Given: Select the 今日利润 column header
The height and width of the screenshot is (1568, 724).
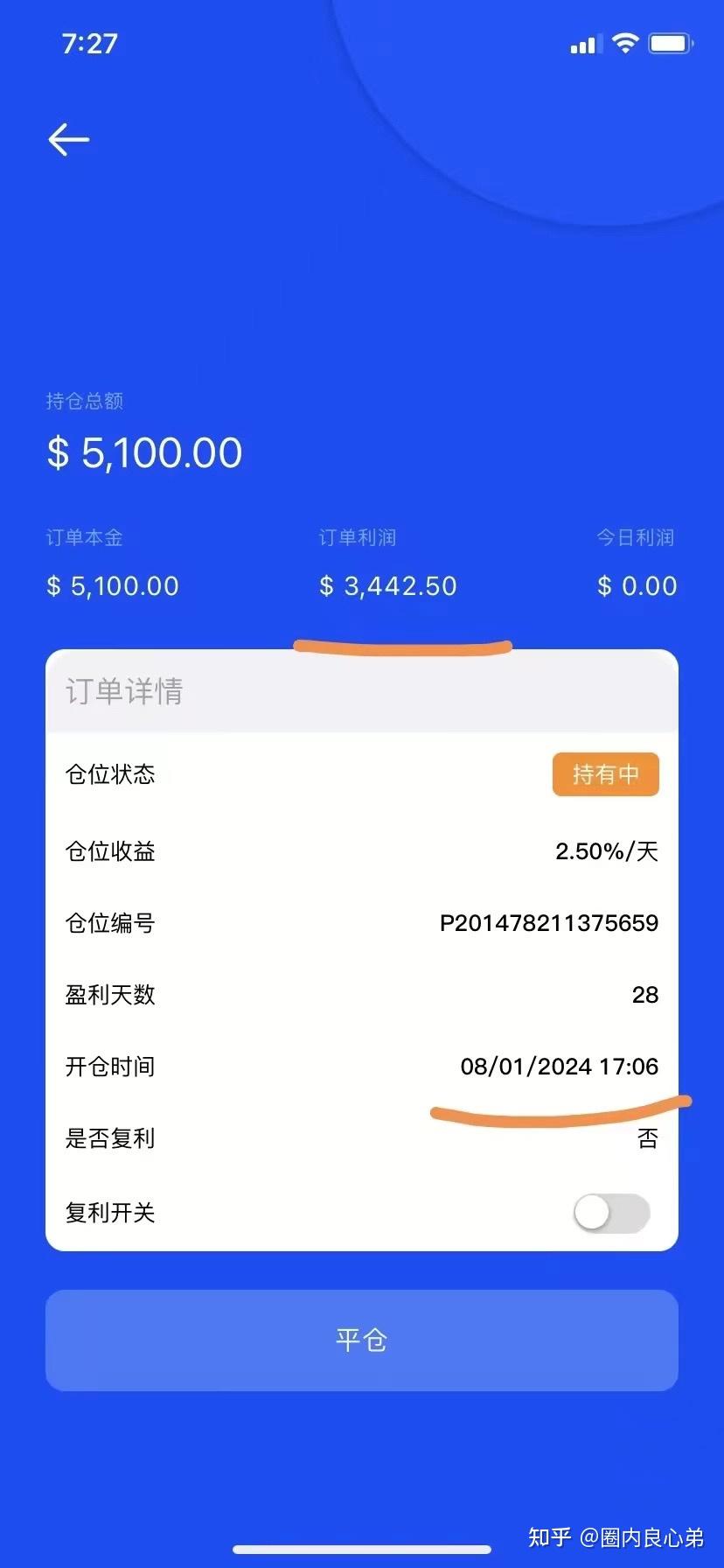Looking at the screenshot, I should (636, 537).
